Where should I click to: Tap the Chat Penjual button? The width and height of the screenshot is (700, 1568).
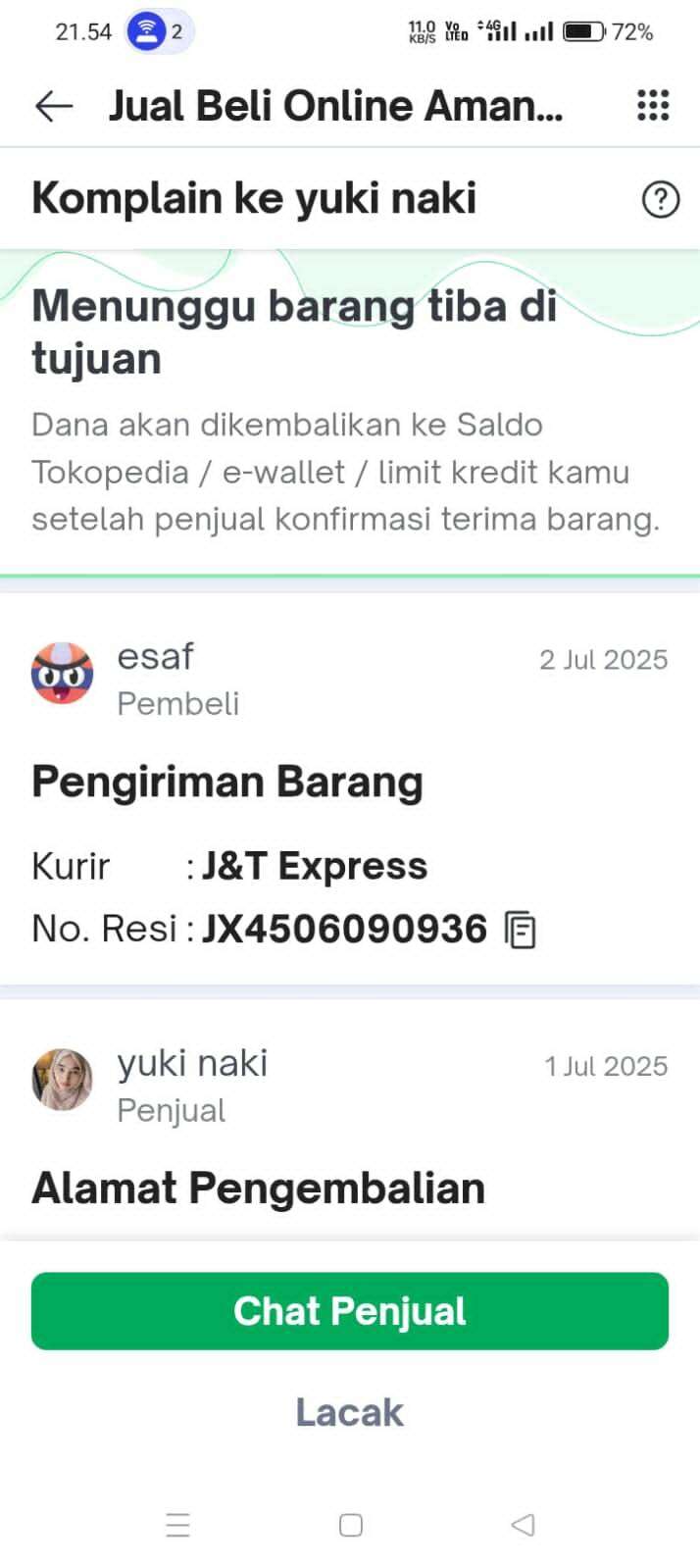coord(350,1311)
